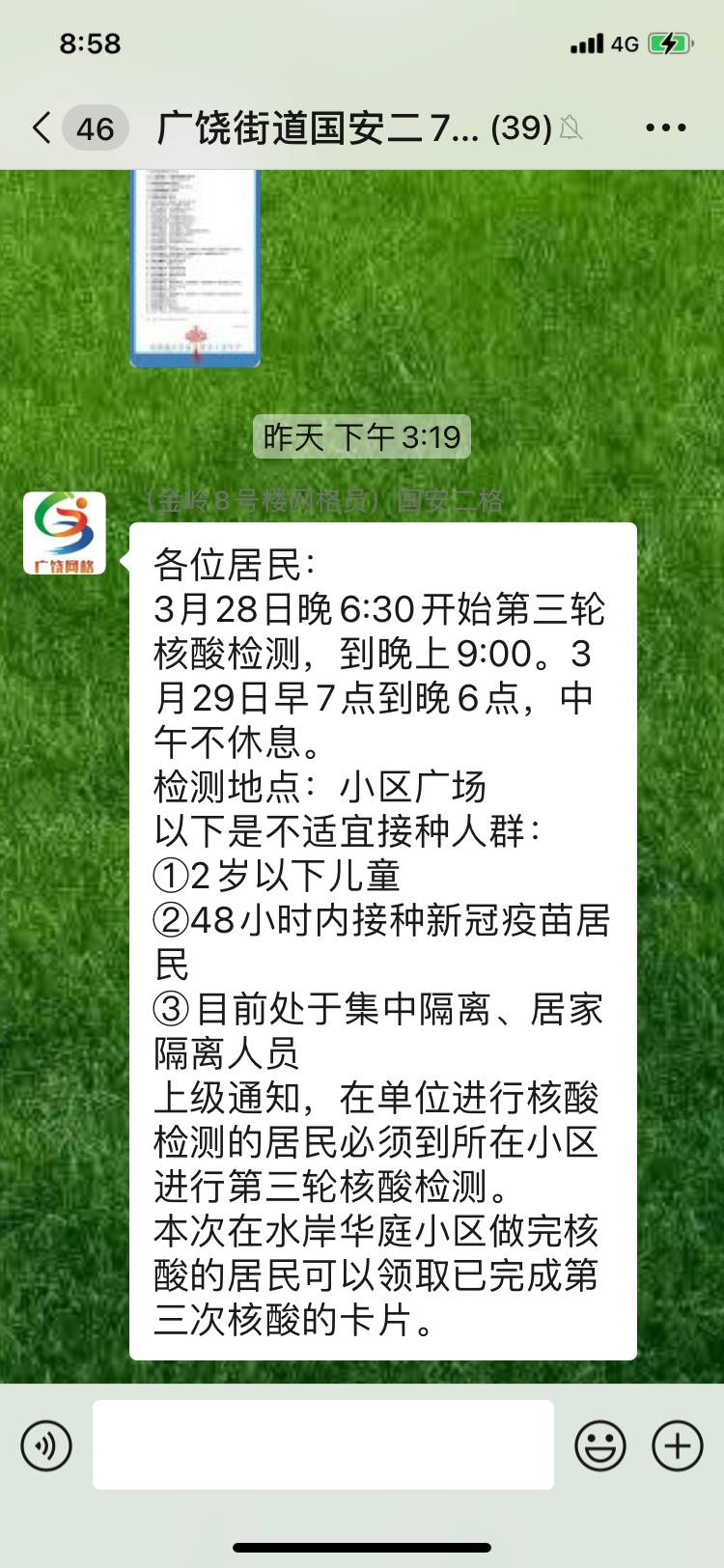Switch to voice message input
Screen dimensions: 724x1568
click(46, 1445)
